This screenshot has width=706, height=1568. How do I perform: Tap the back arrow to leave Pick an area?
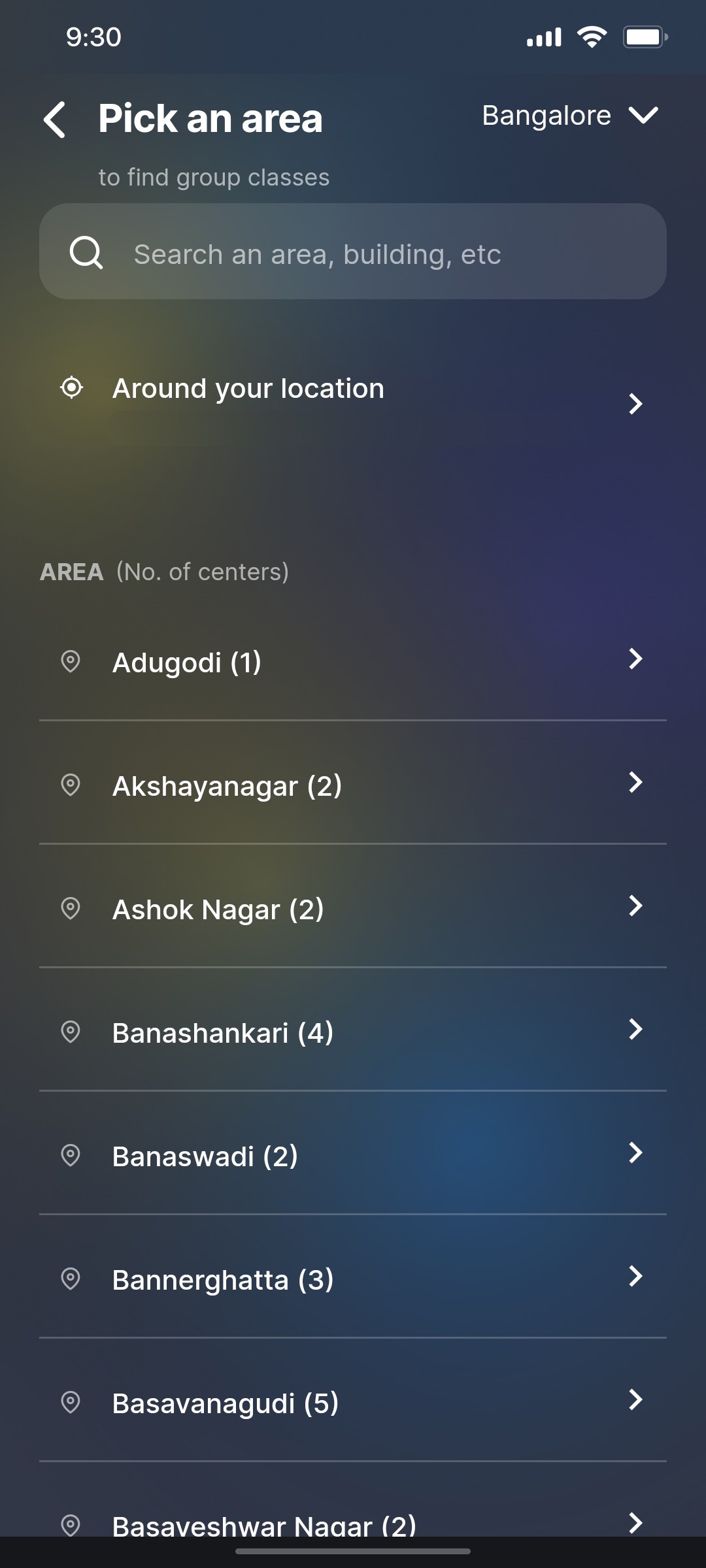point(56,119)
